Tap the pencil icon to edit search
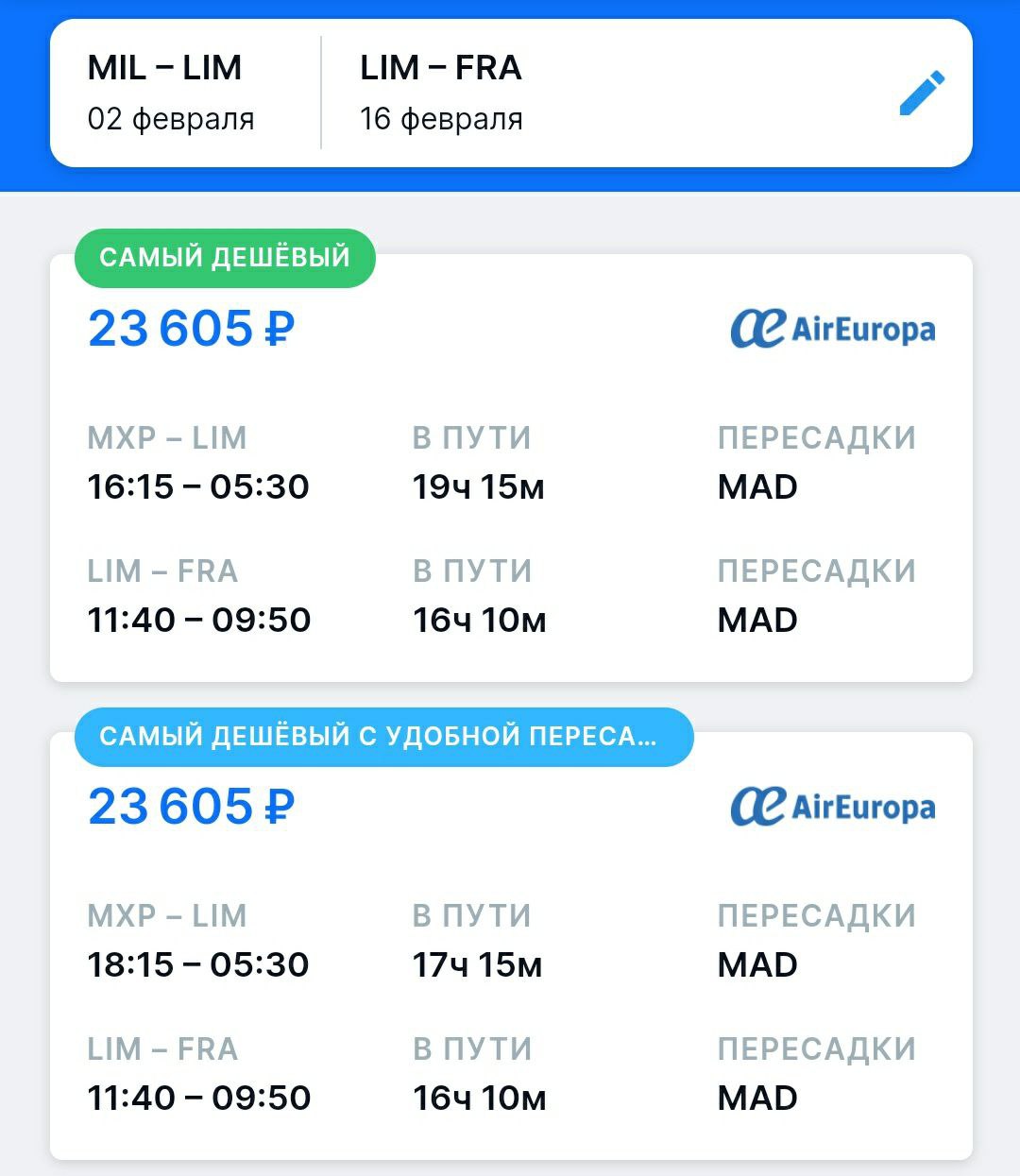Viewport: 1020px width, 1176px height. tap(921, 93)
